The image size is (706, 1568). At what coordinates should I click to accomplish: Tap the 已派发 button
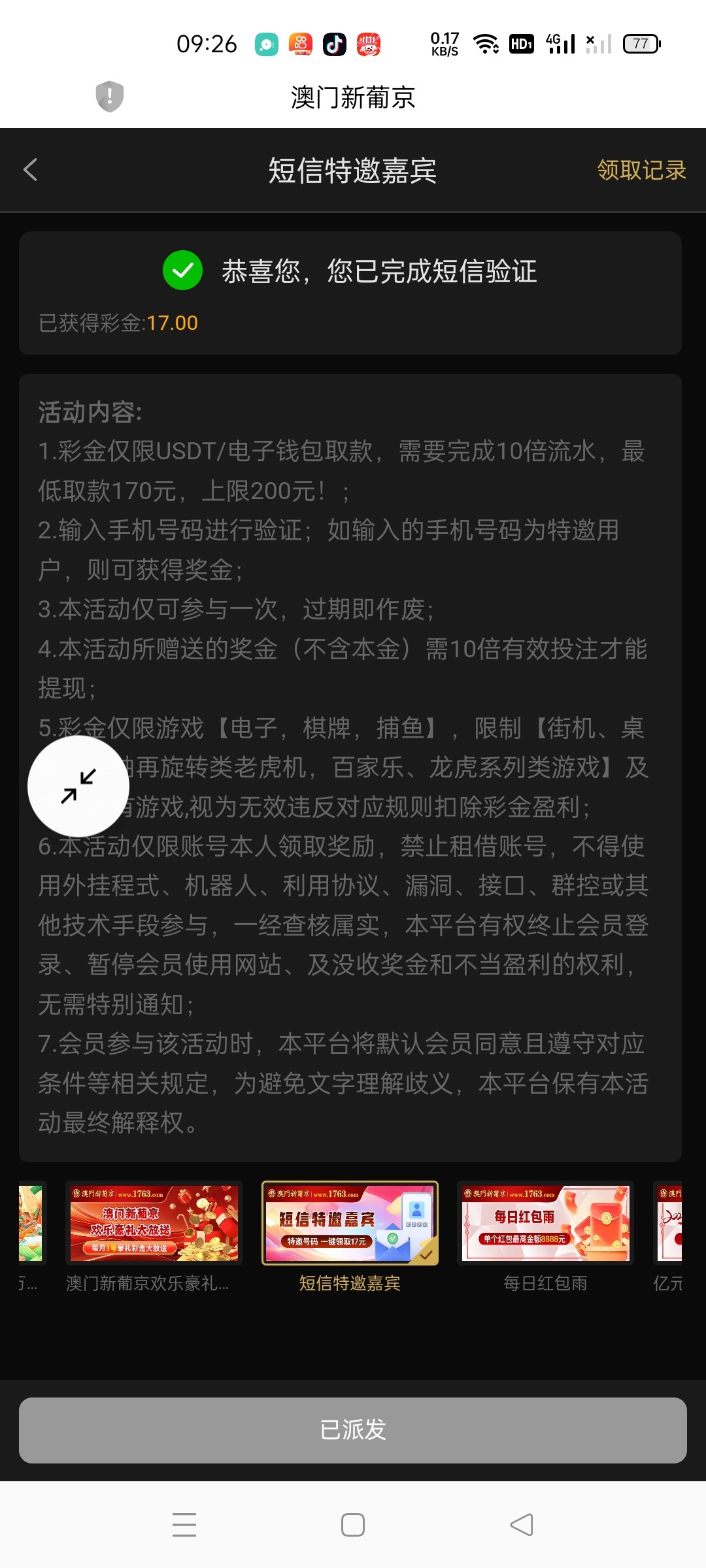pos(353,1430)
